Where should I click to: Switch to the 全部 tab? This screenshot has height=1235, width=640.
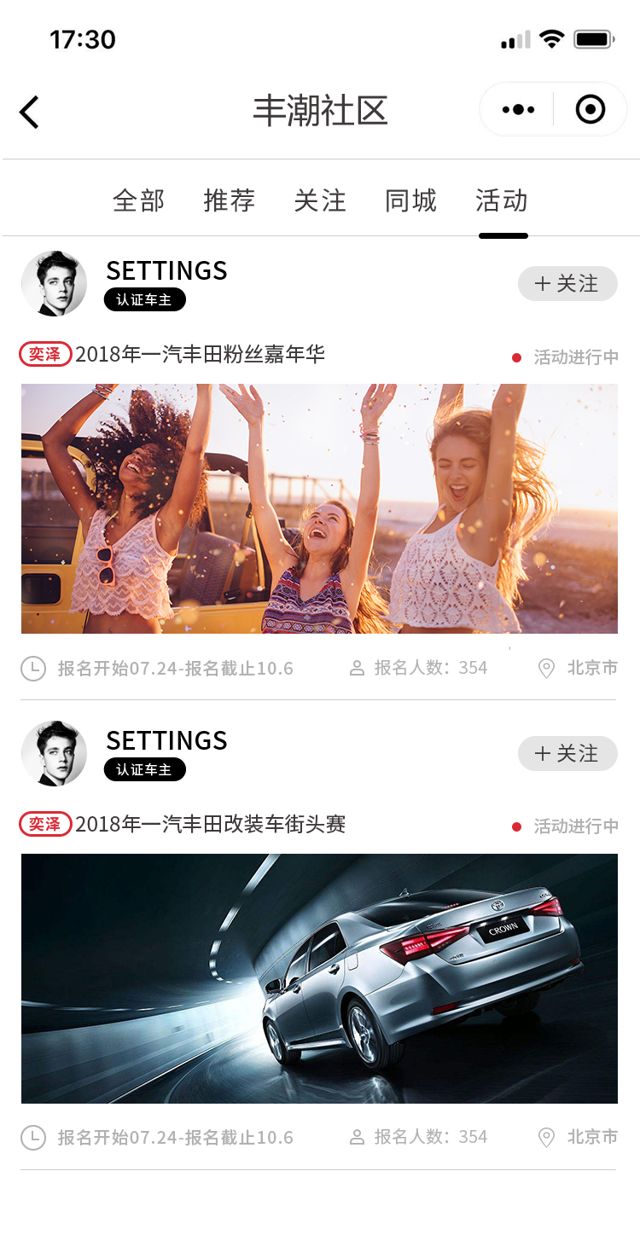click(138, 201)
